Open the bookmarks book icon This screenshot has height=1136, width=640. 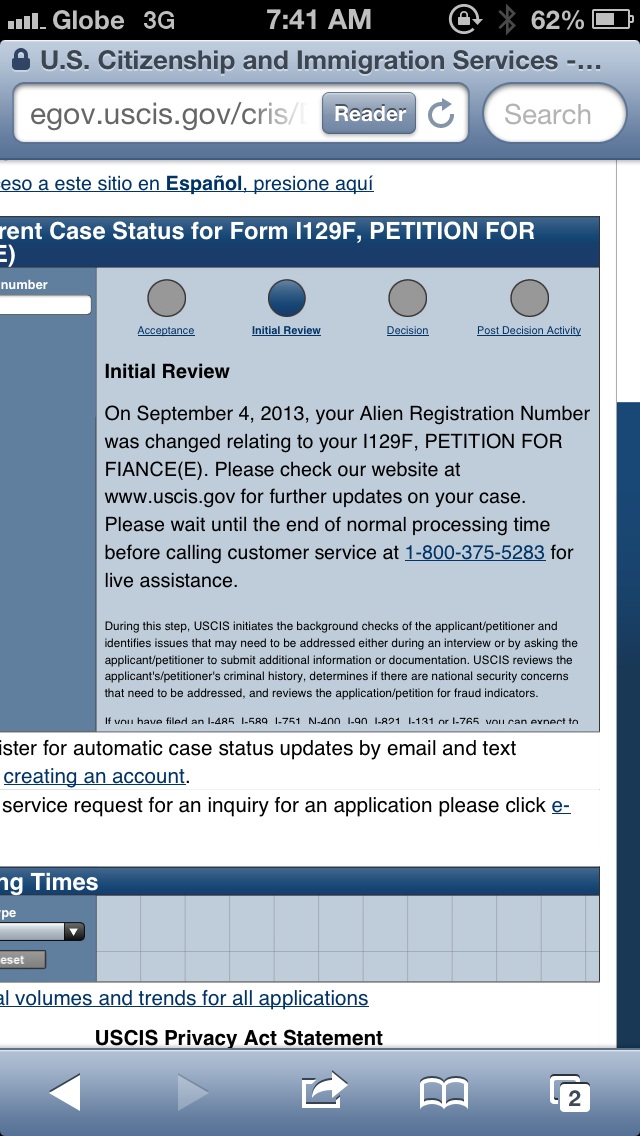[x=444, y=1093]
